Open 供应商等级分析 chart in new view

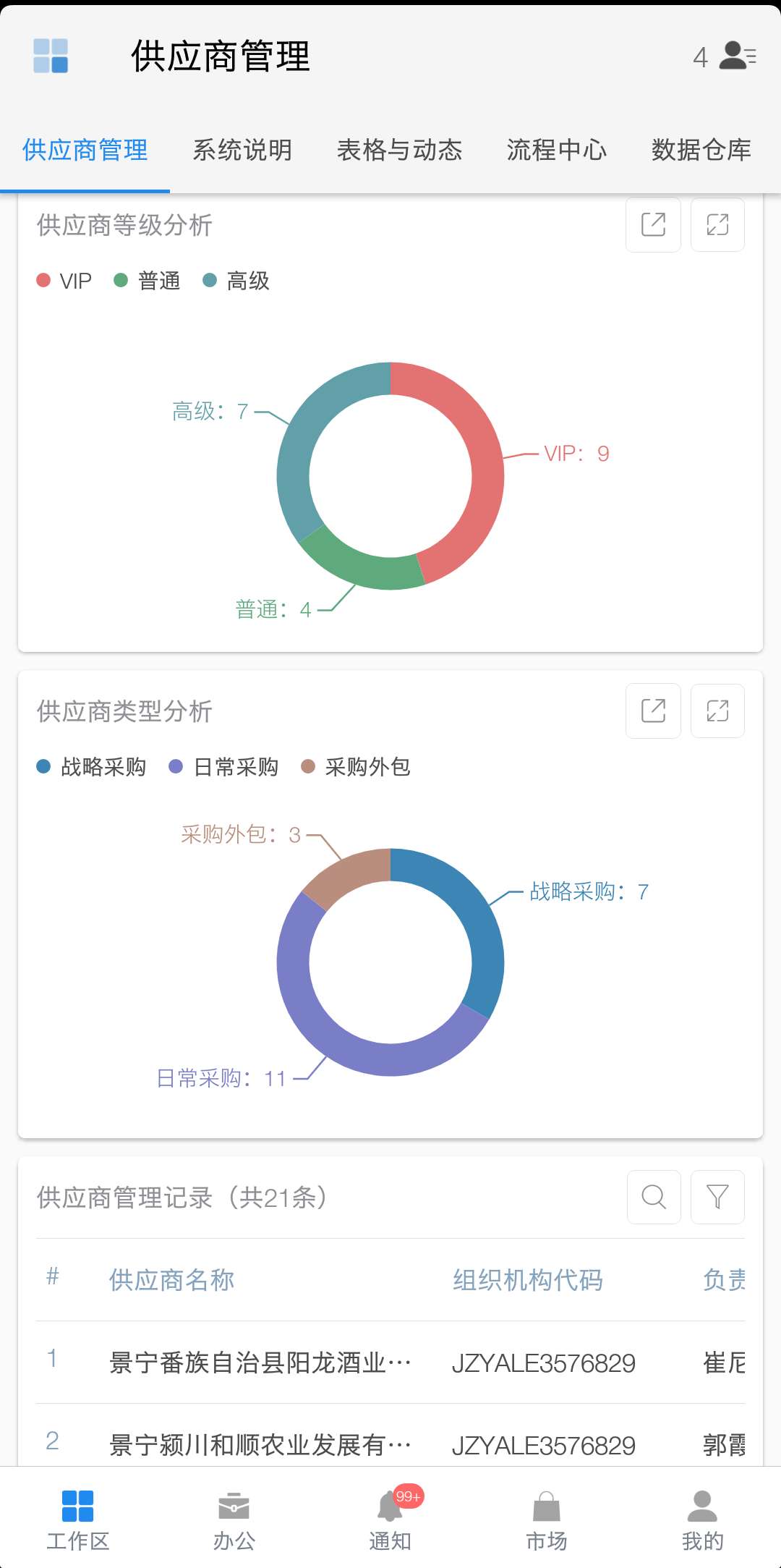point(654,224)
